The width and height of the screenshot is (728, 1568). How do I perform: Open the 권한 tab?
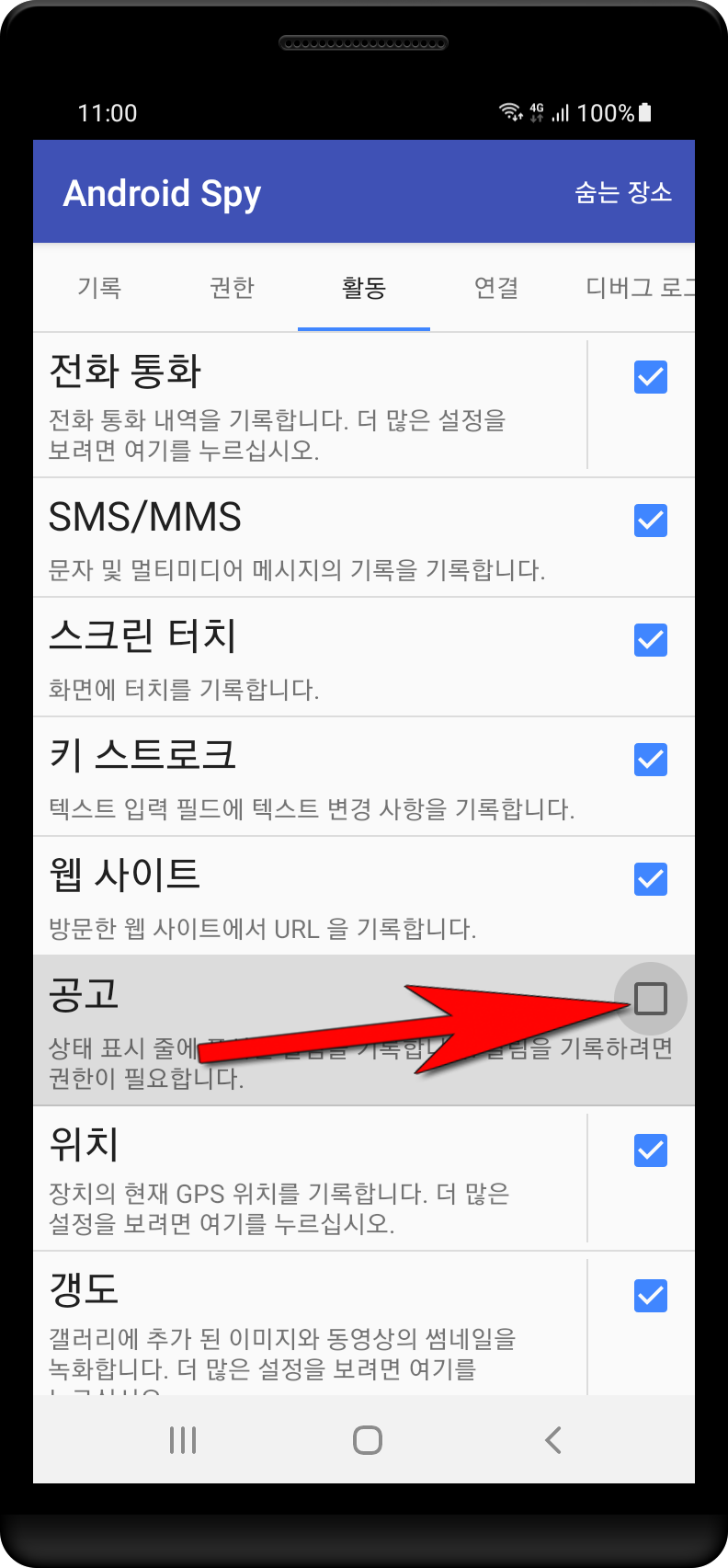(x=232, y=288)
